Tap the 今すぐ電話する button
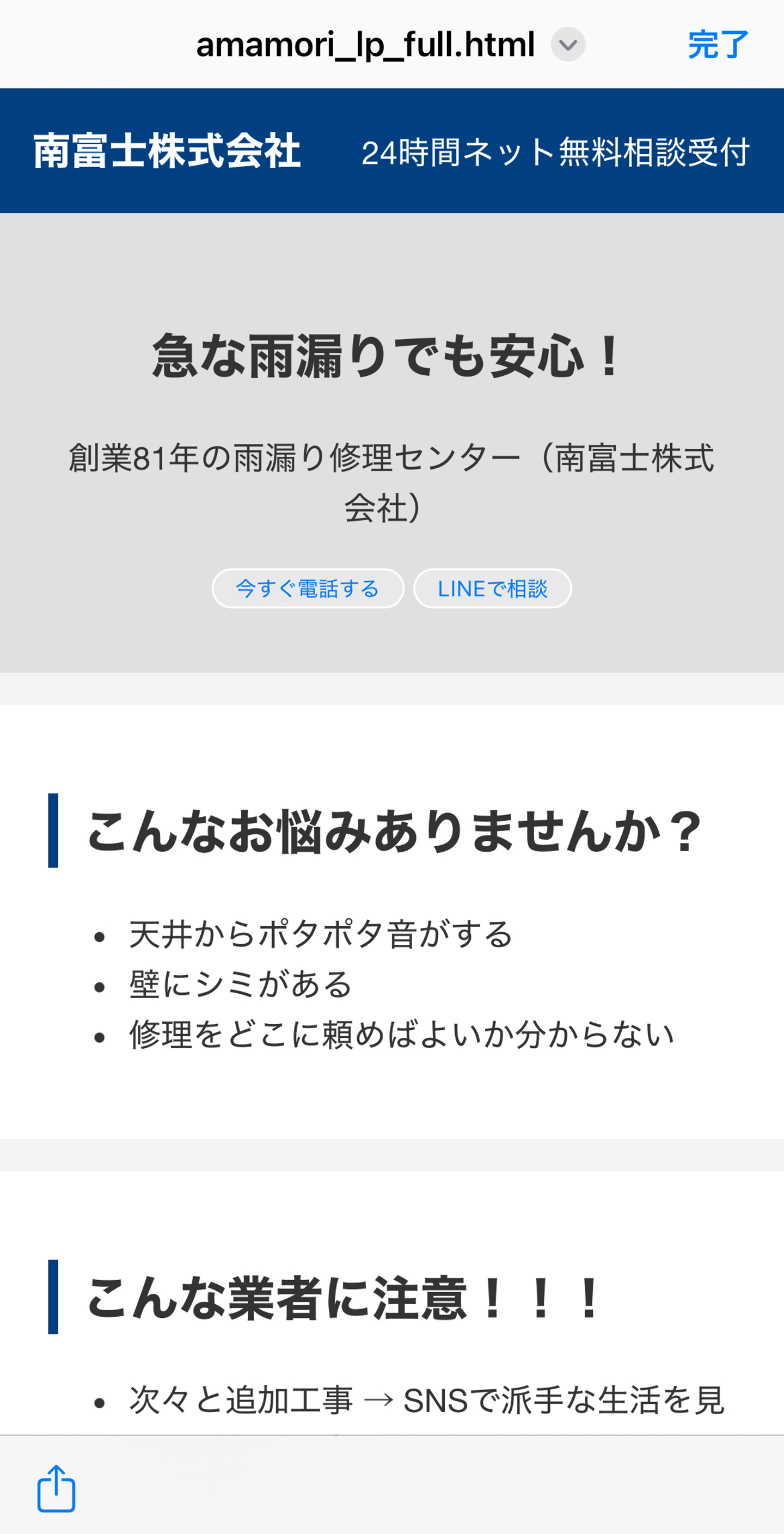 click(308, 588)
